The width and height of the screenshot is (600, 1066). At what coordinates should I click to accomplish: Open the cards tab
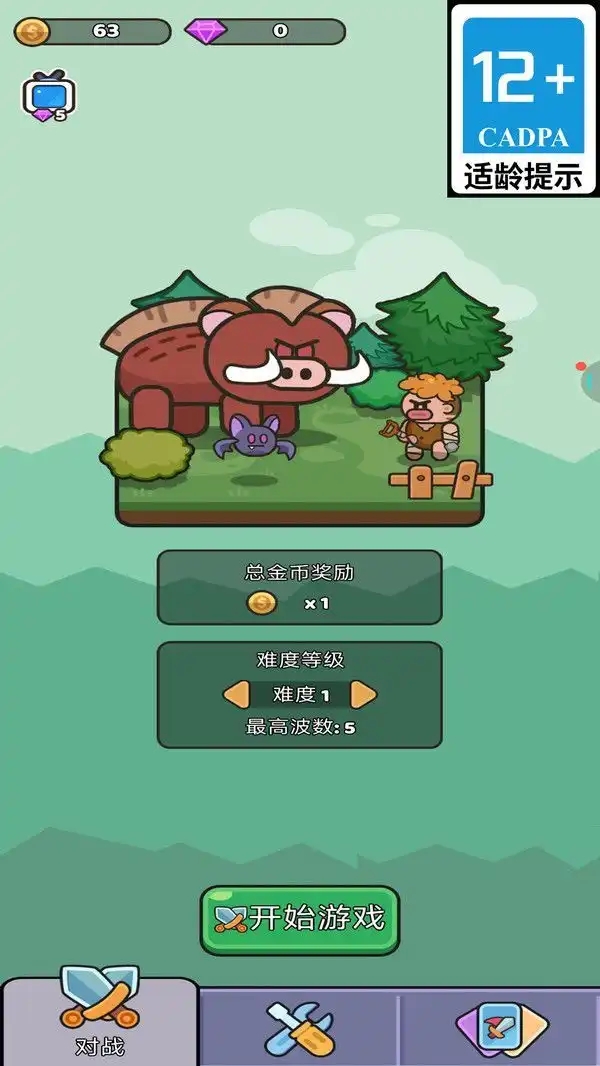[x=502, y=1028]
